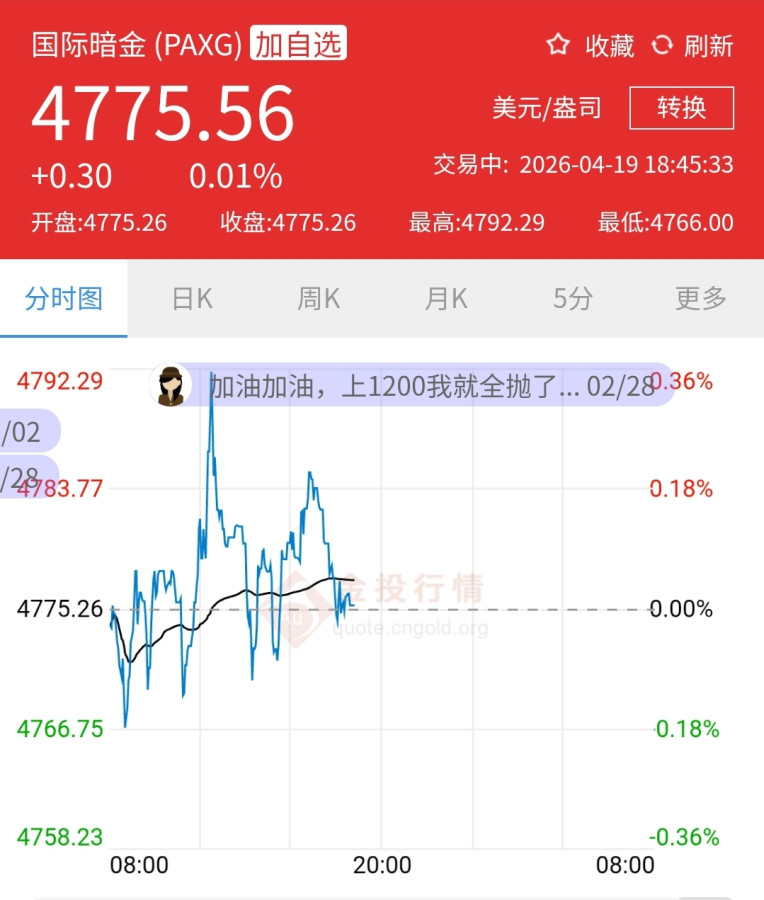Tap the 转换 unit conversion button
This screenshot has width=764, height=900.
click(x=681, y=108)
